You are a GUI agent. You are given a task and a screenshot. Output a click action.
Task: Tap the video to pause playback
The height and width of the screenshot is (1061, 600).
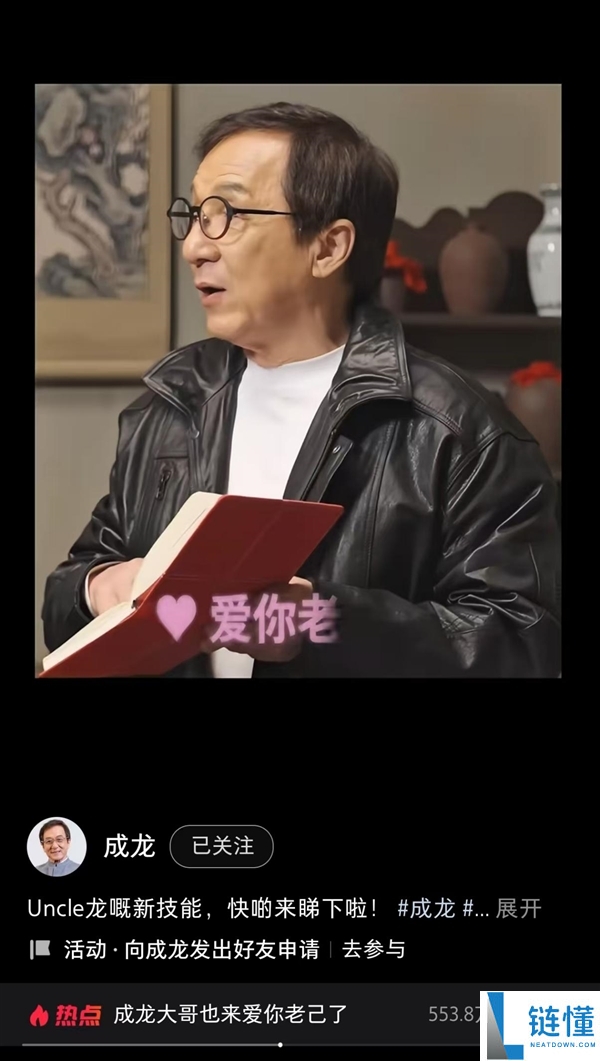(298, 380)
